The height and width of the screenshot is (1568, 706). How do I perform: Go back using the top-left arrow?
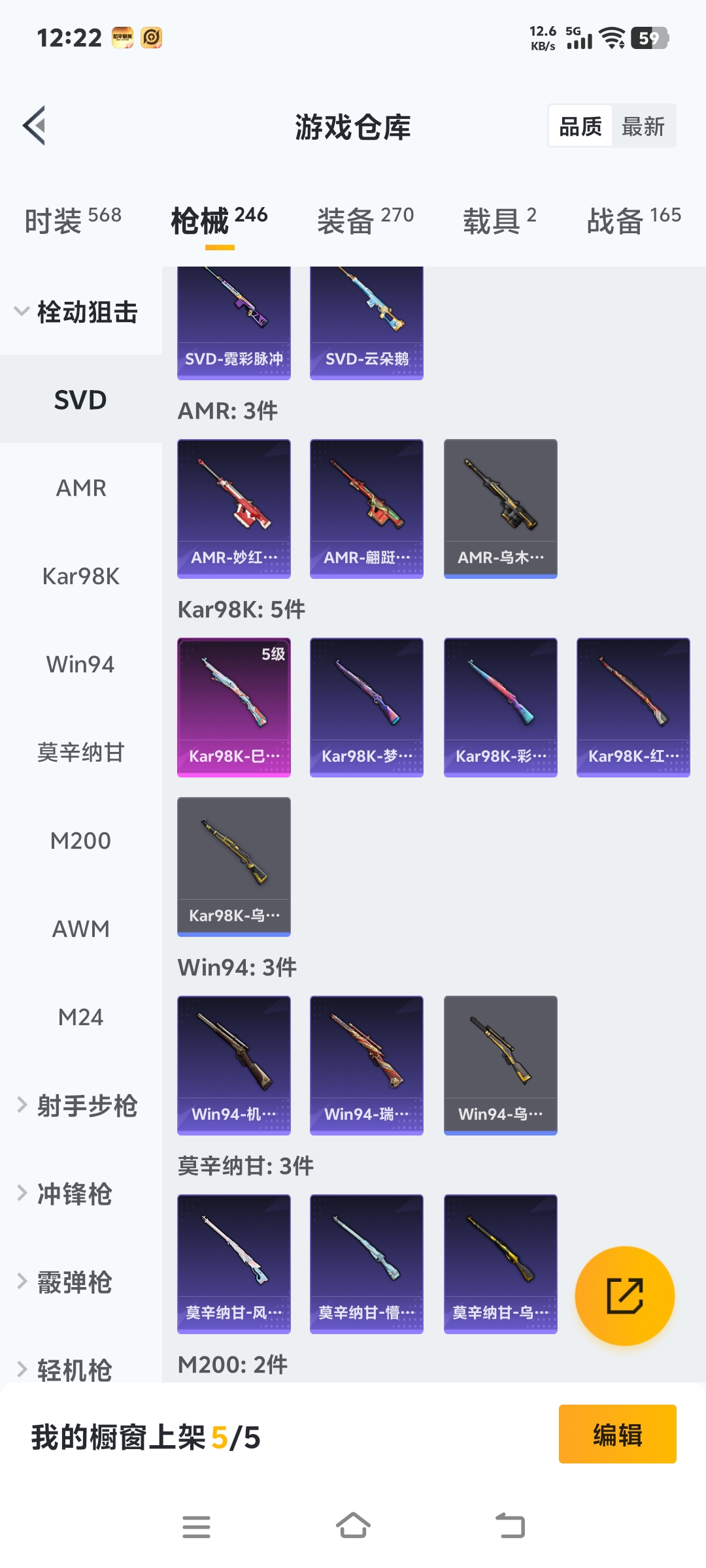pyautogui.click(x=35, y=125)
